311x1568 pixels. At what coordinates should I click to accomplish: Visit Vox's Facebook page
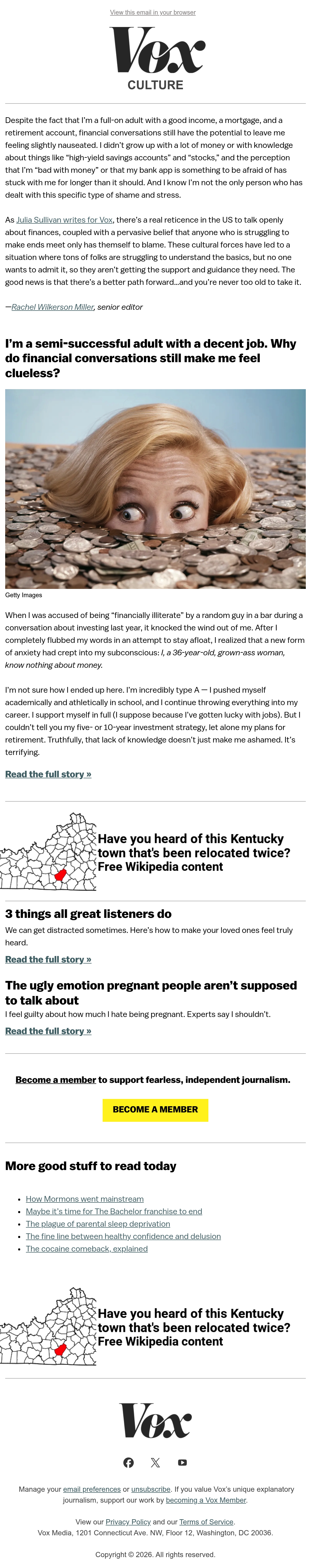point(128,1463)
